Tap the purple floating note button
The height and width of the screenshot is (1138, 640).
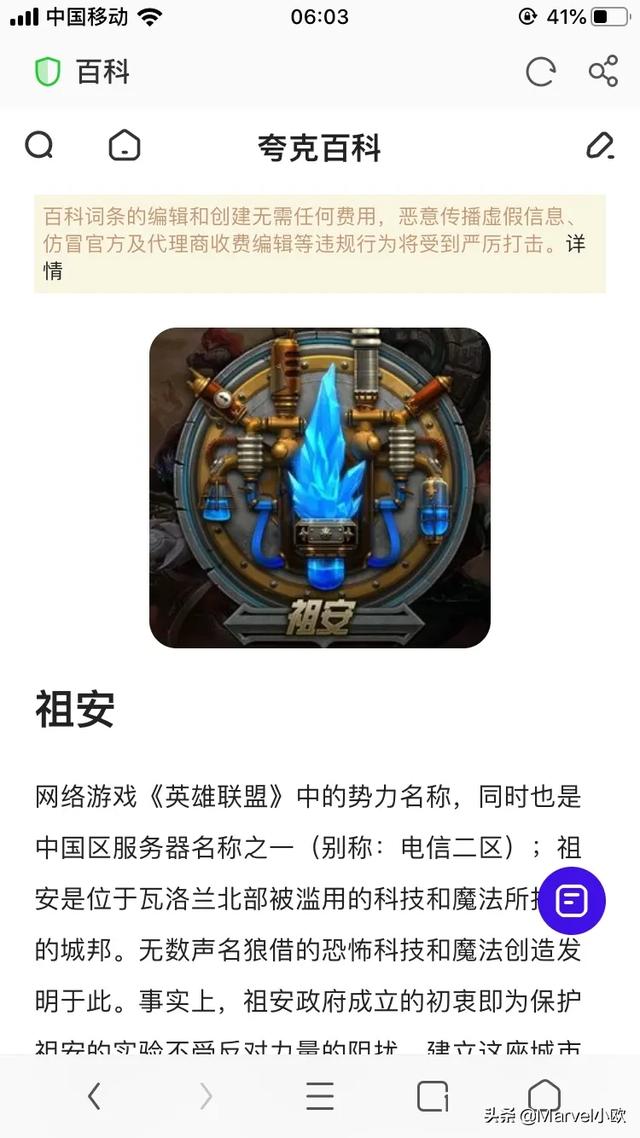coord(571,901)
